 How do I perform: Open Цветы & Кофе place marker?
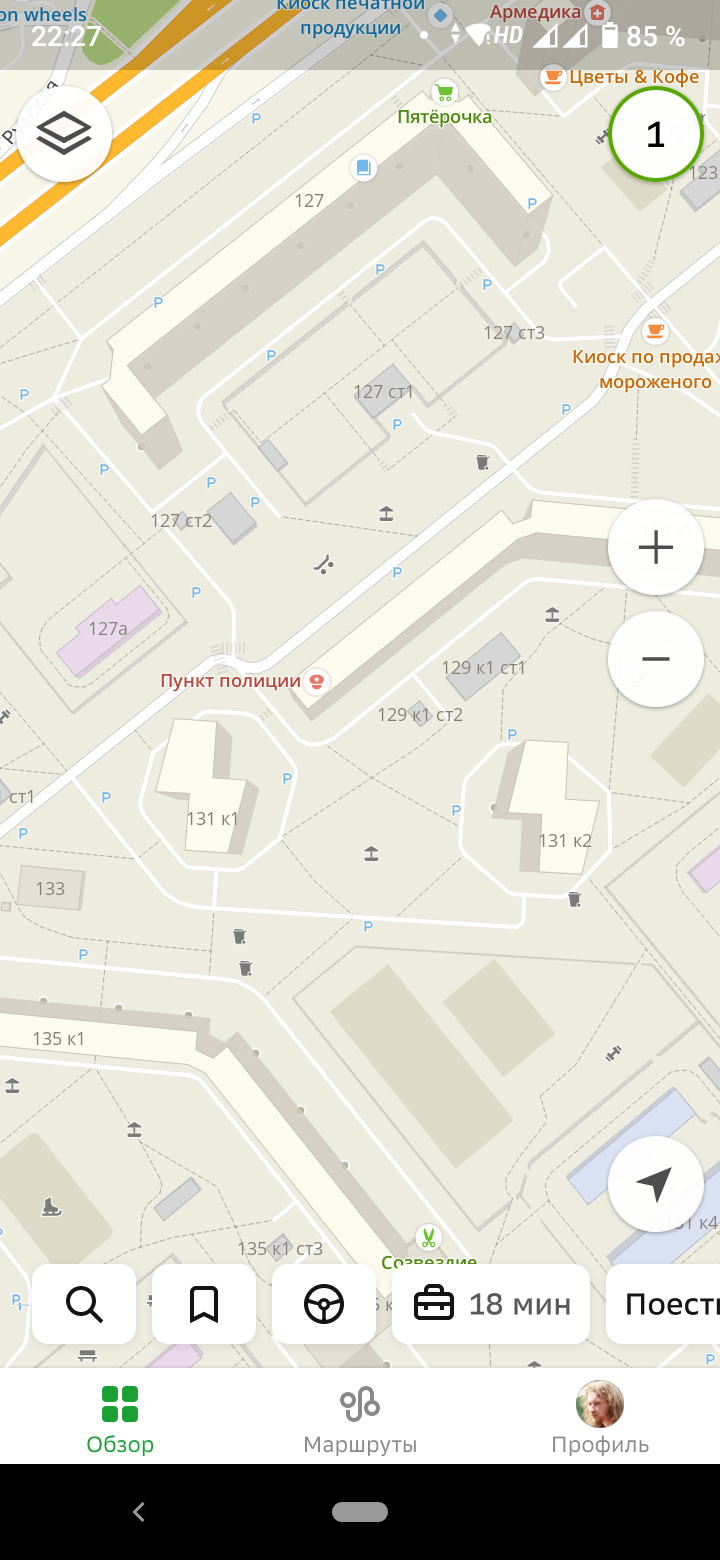coord(552,77)
